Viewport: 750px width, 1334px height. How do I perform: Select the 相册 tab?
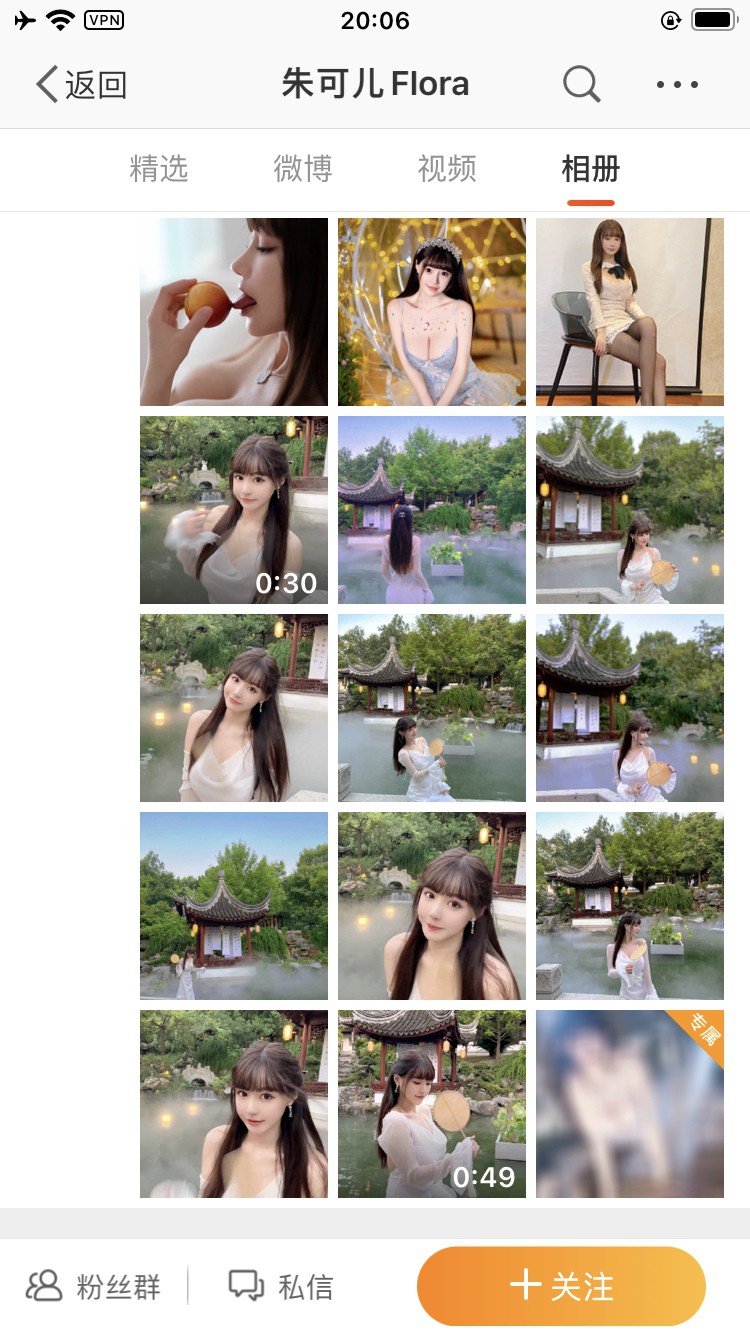point(590,169)
